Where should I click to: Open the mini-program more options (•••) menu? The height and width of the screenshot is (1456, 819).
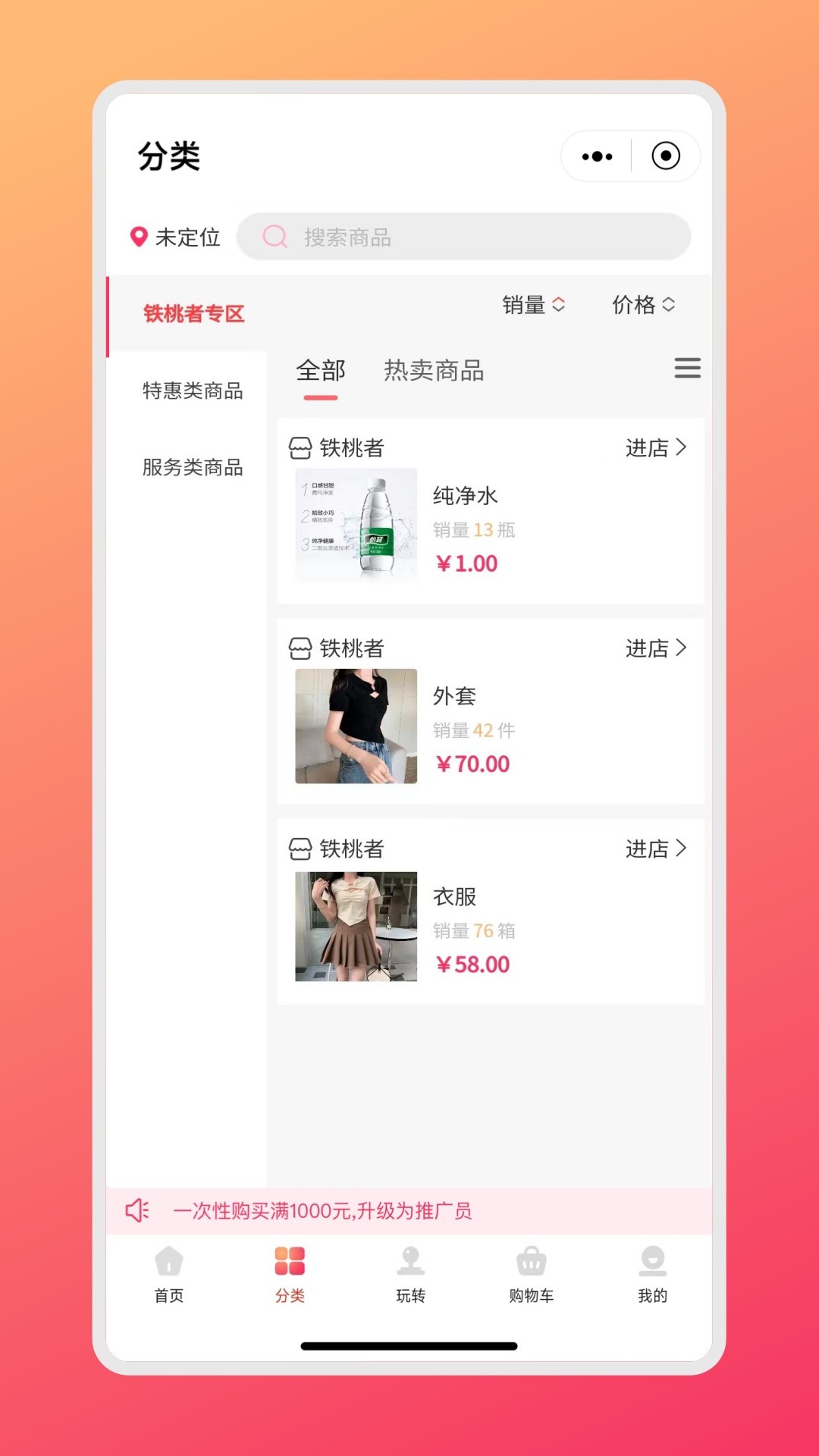596,155
